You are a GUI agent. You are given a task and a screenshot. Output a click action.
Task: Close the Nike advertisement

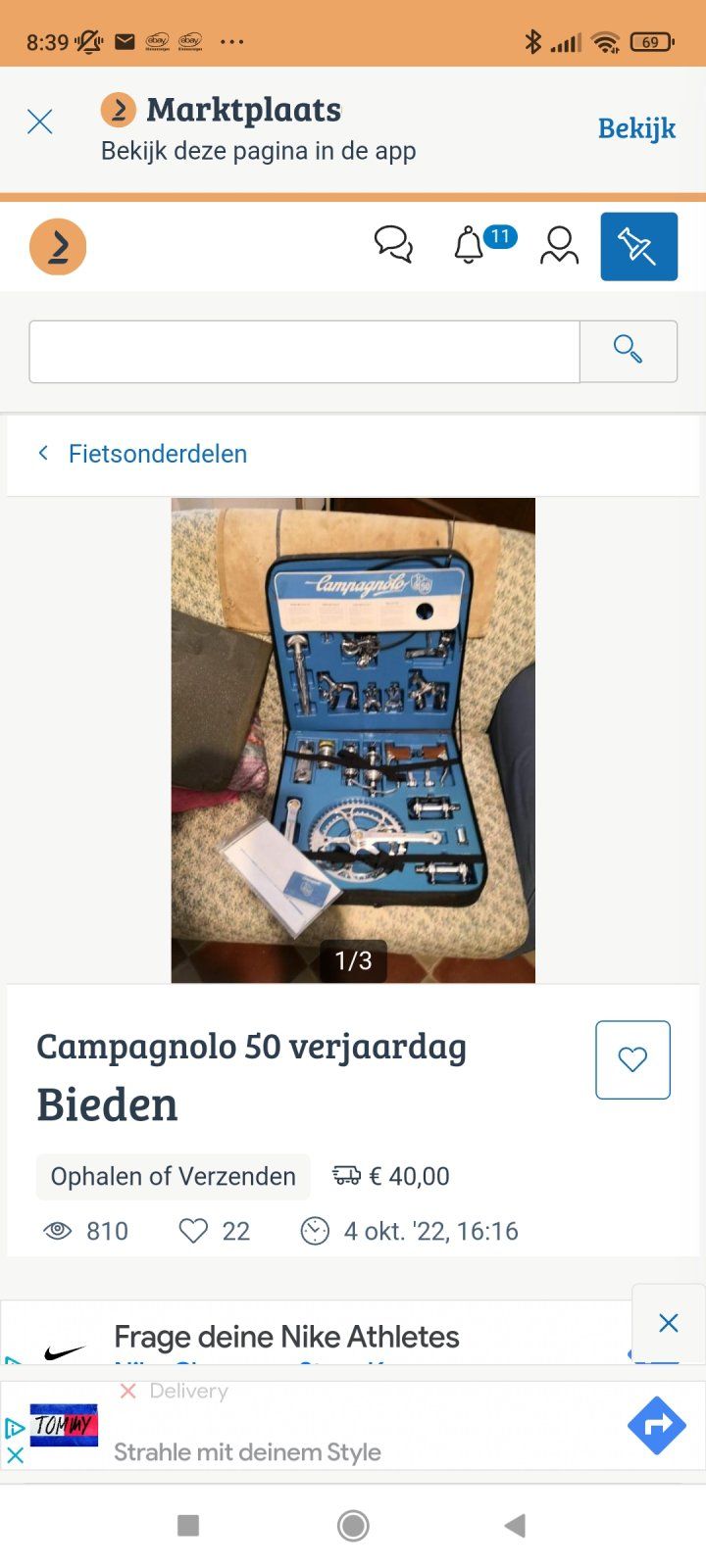[x=669, y=1323]
